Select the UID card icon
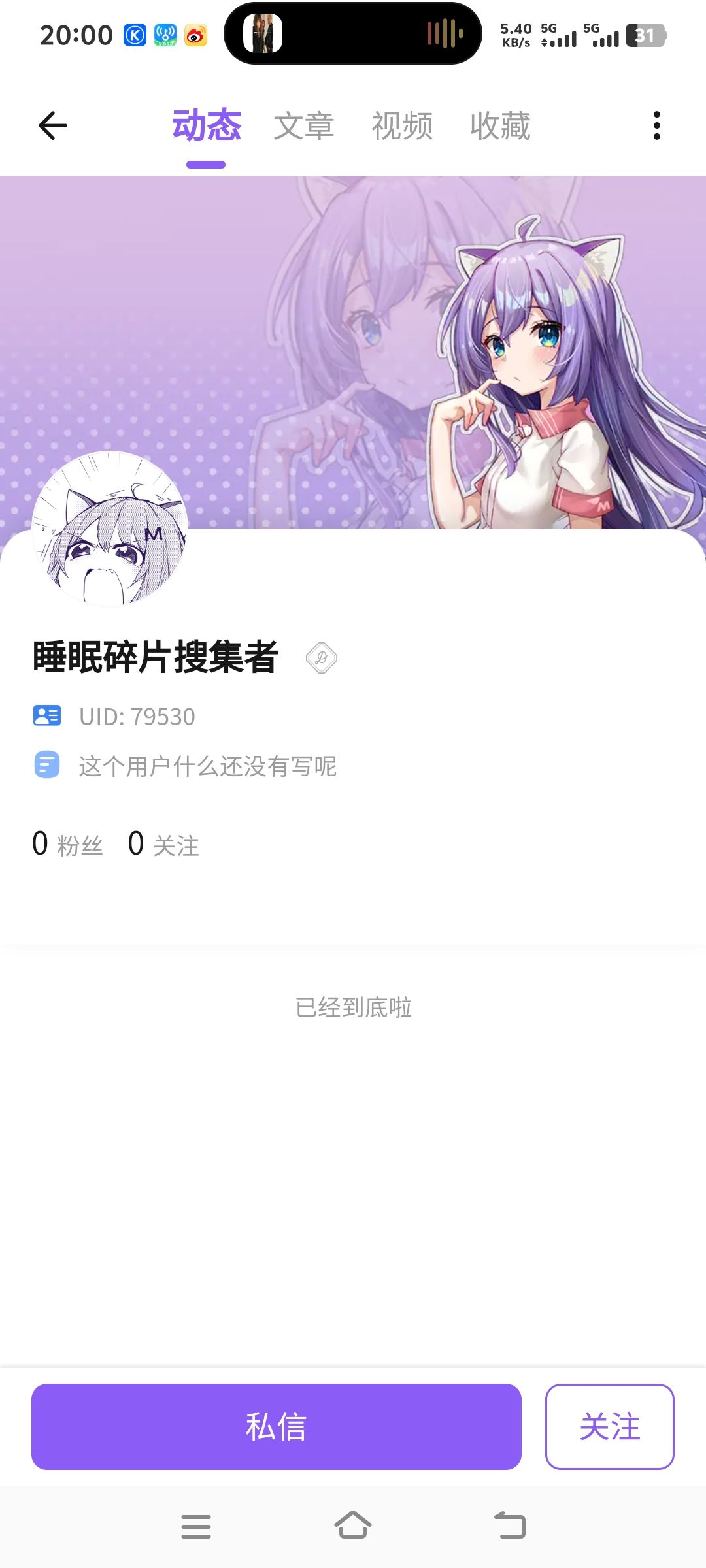706x1568 pixels. (46, 715)
